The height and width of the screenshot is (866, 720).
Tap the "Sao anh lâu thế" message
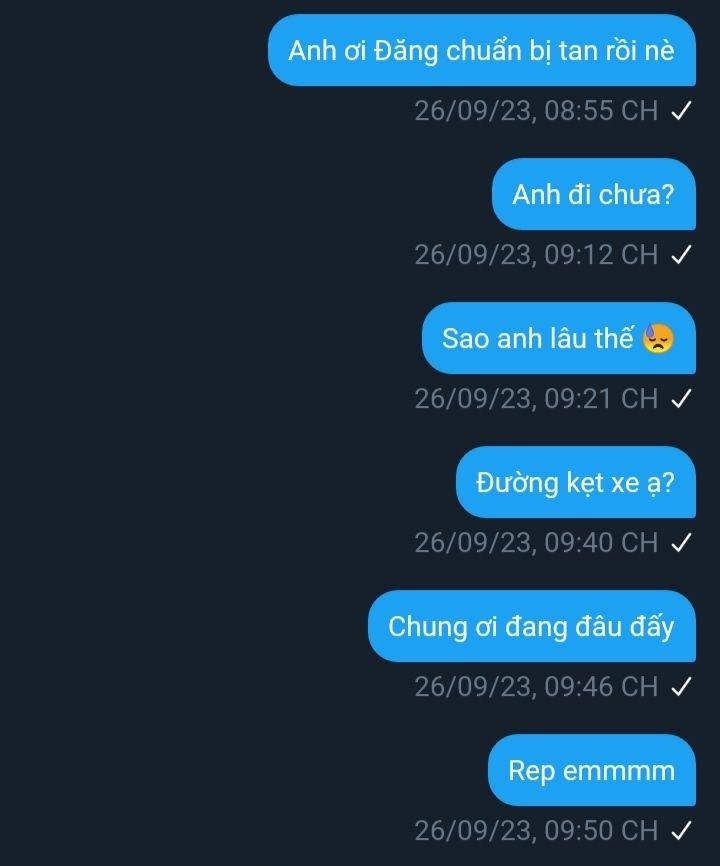click(558, 338)
